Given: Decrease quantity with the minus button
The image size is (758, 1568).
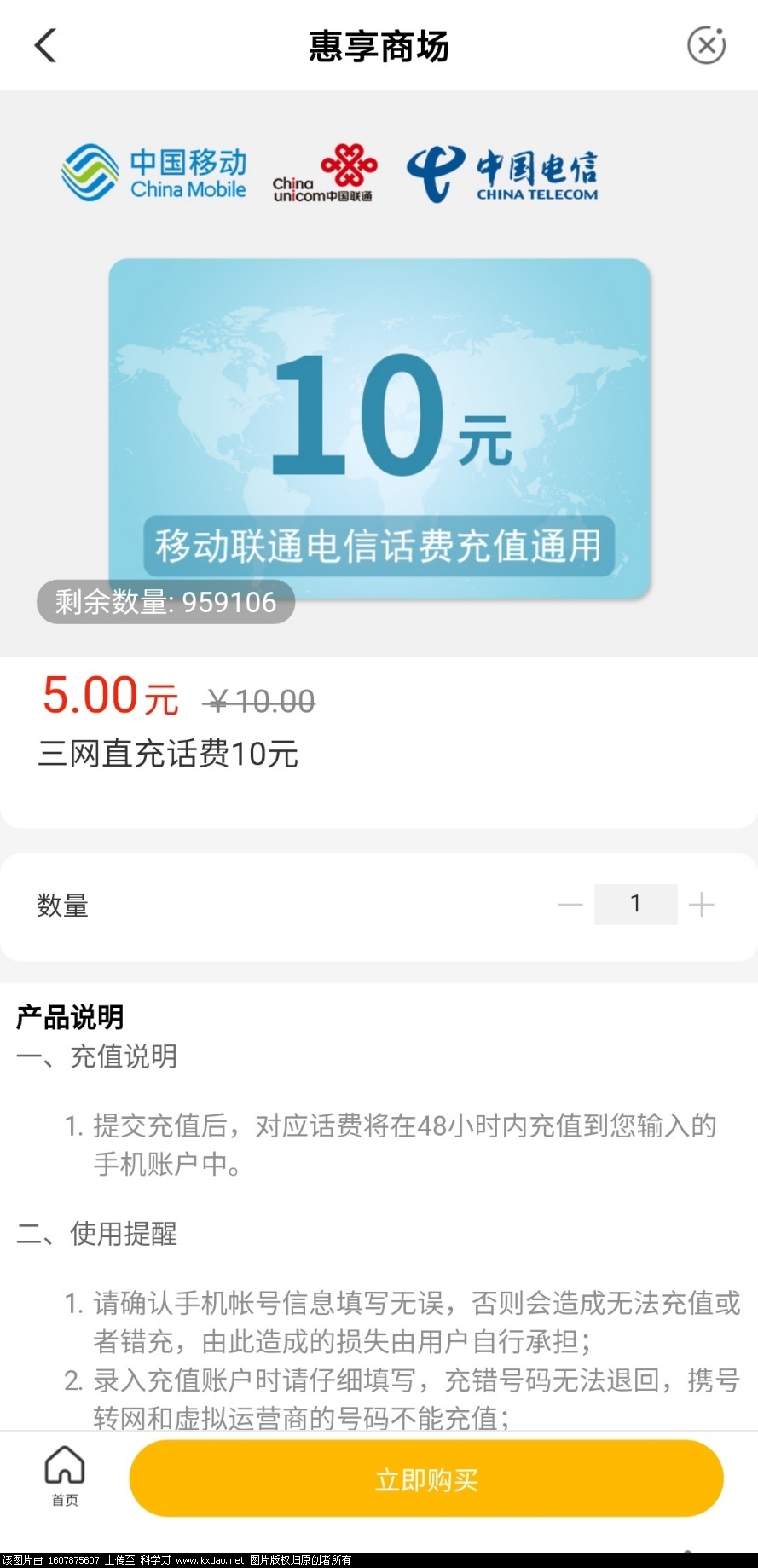Looking at the screenshot, I should click(x=570, y=905).
